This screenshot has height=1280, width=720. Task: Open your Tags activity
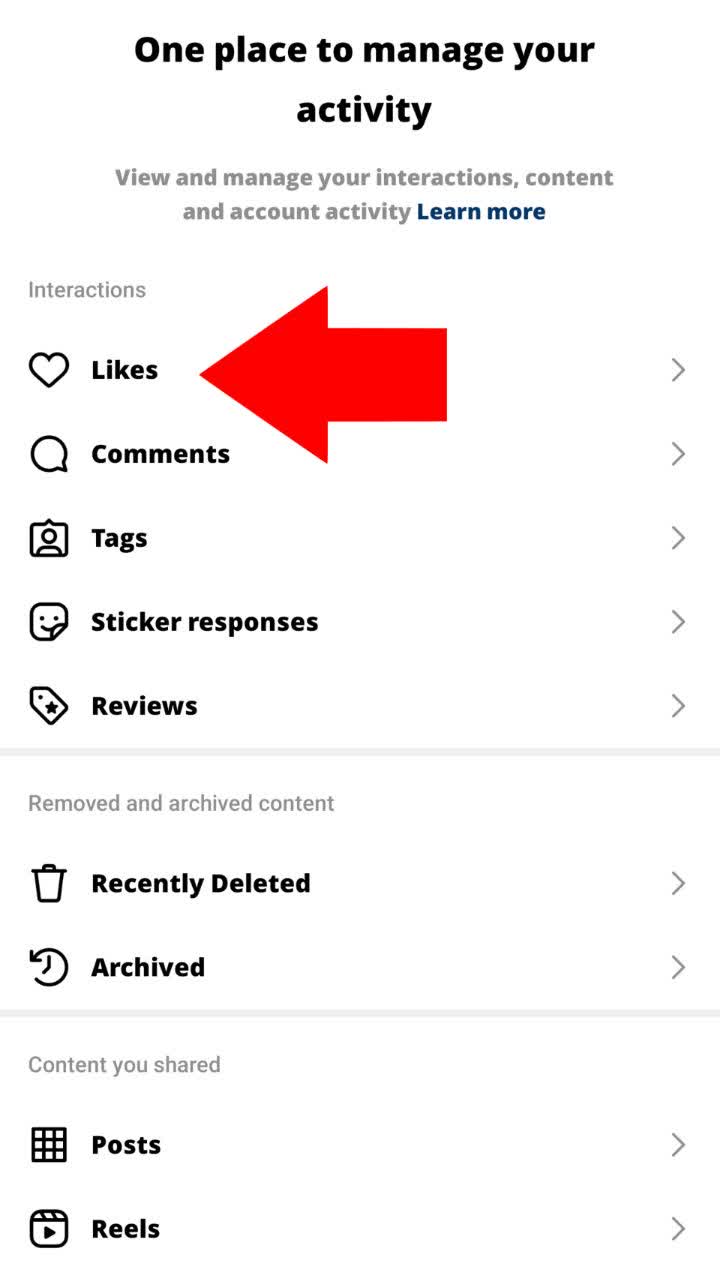(119, 538)
